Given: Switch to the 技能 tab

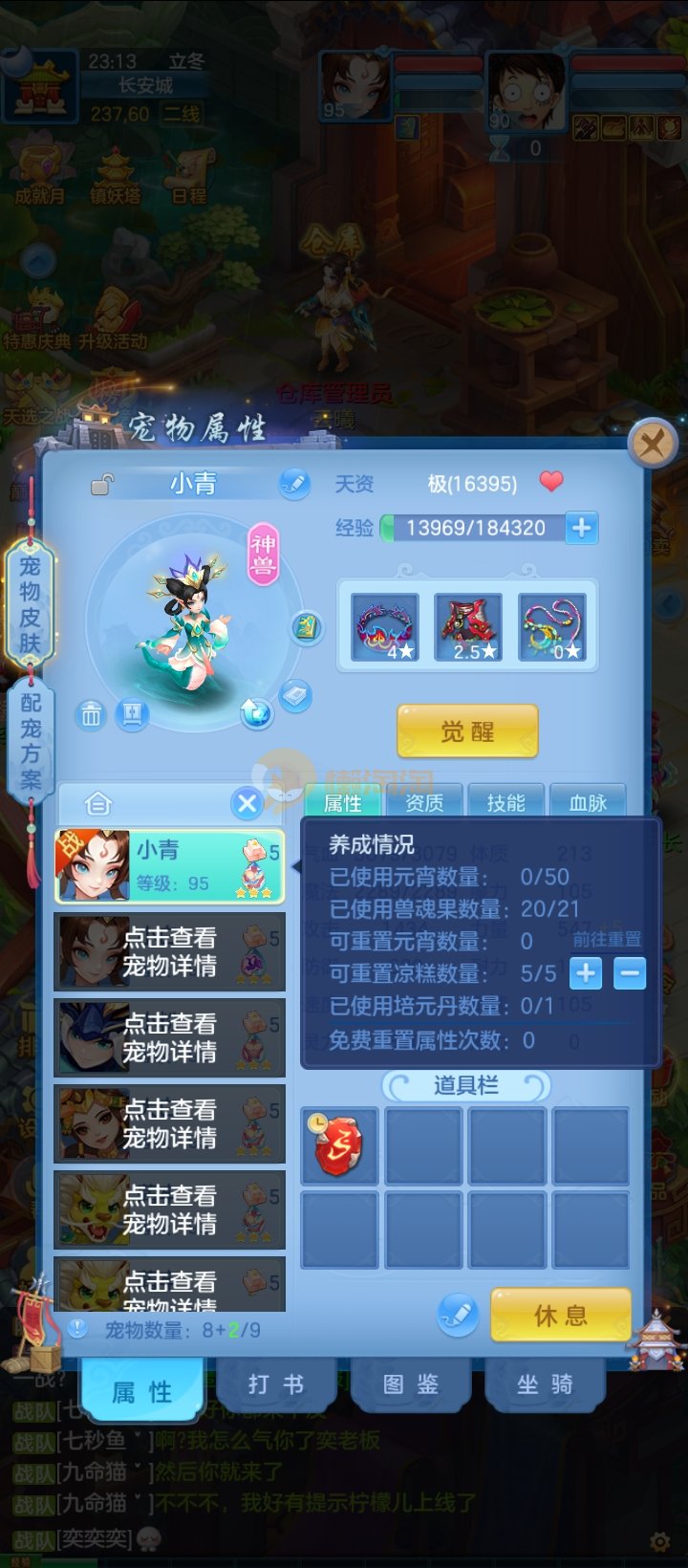Looking at the screenshot, I should point(505,802).
